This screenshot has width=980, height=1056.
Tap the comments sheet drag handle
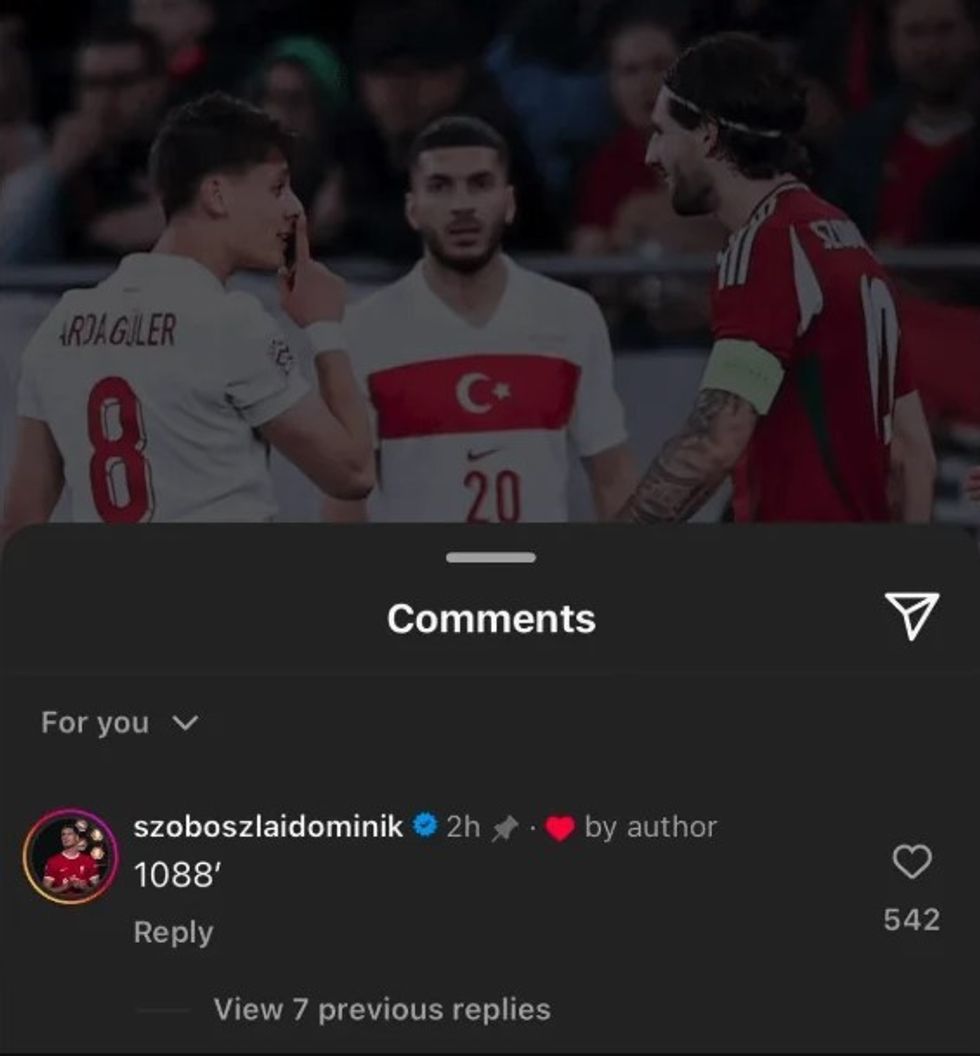[490, 557]
